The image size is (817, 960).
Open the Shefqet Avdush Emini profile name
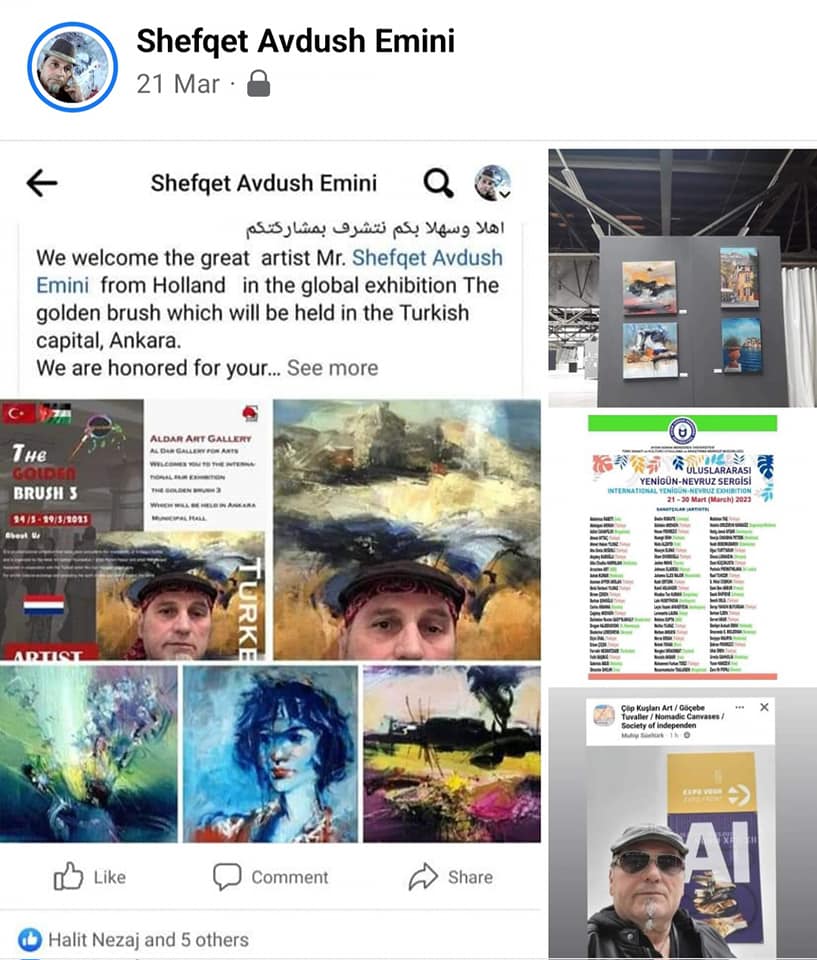pos(295,41)
